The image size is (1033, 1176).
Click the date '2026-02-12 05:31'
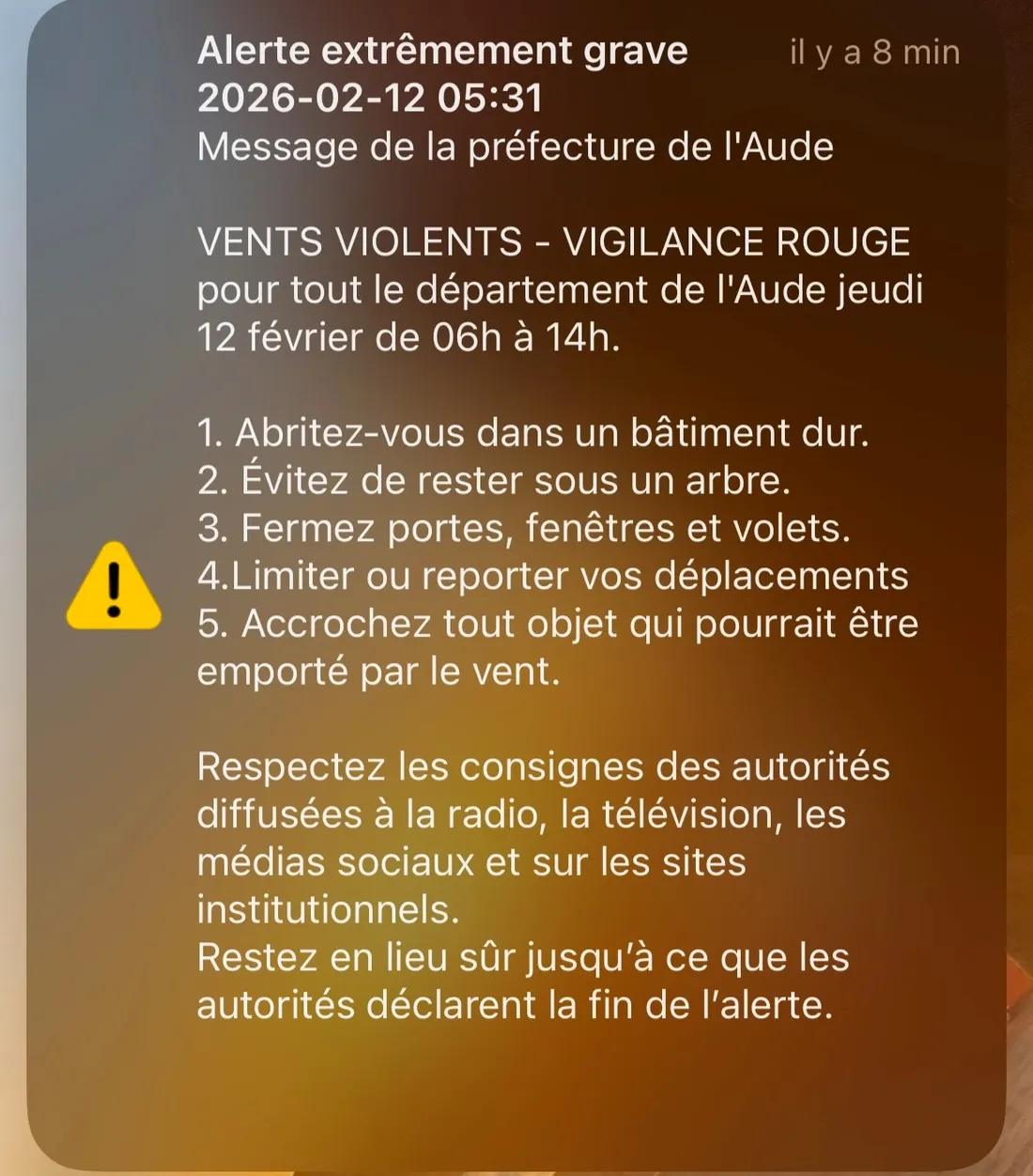click(x=368, y=98)
